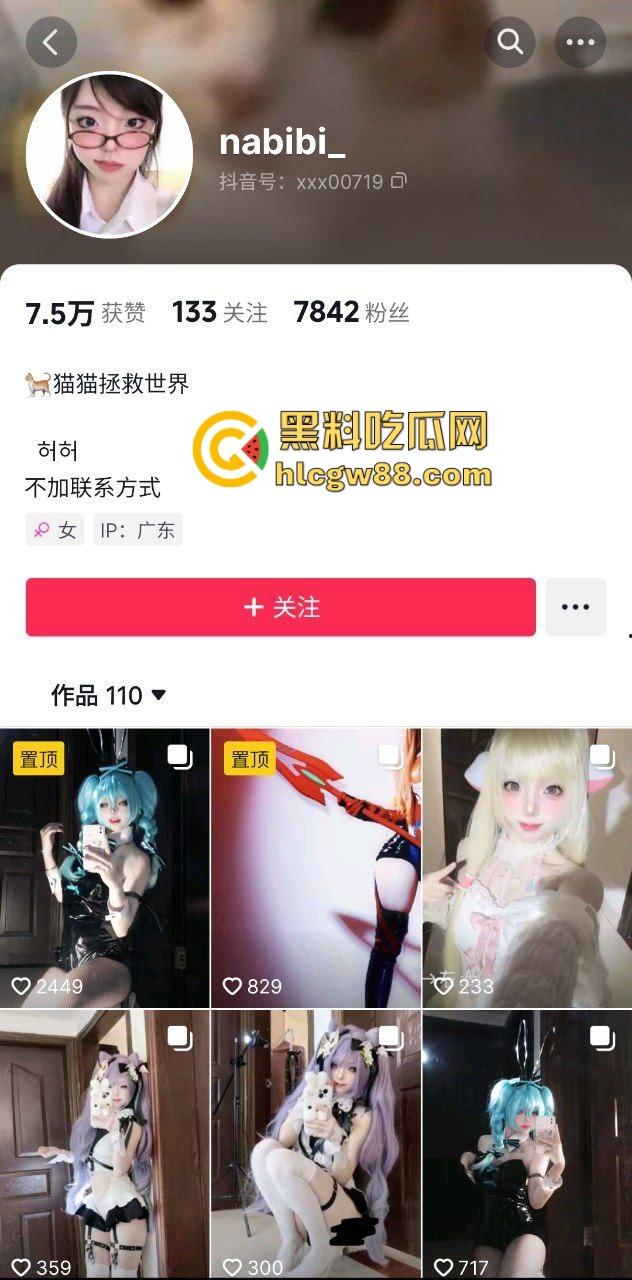This screenshot has width=632, height=1280.
Task: Open the pinned post with 829 likes
Action: [x=316, y=868]
